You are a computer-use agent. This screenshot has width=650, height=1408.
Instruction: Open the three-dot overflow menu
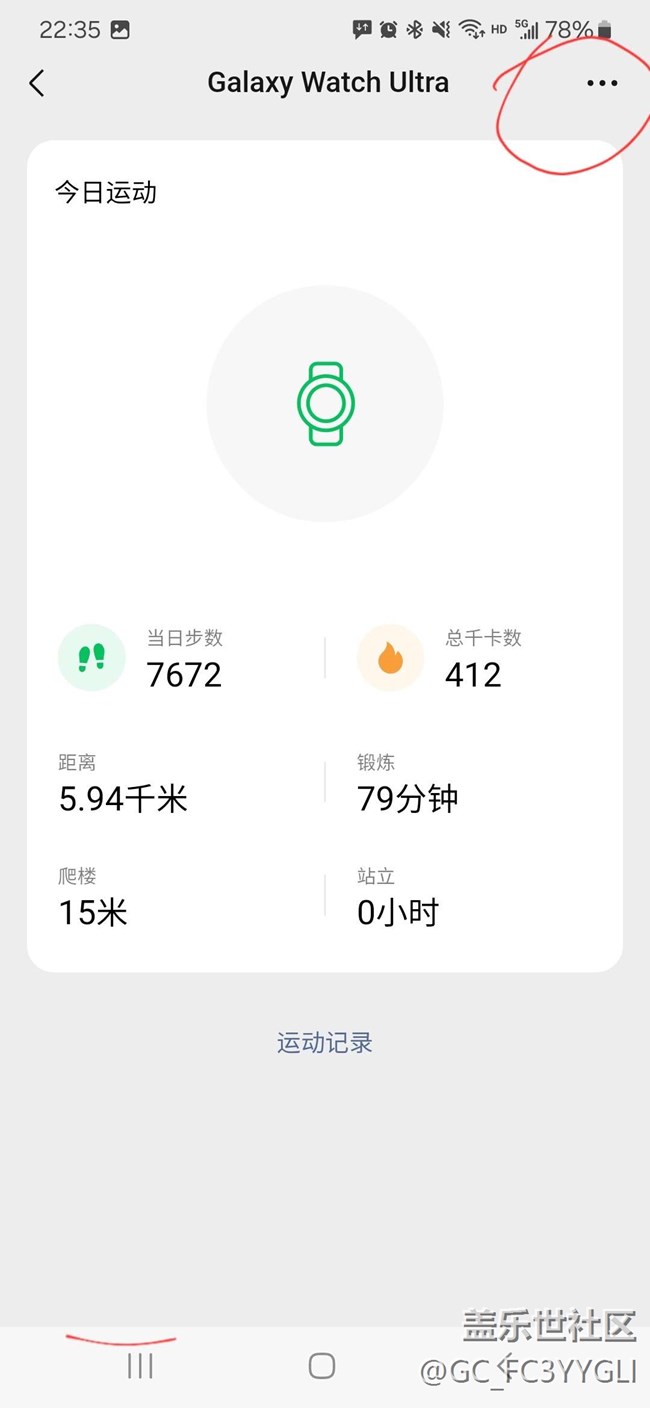coord(602,83)
